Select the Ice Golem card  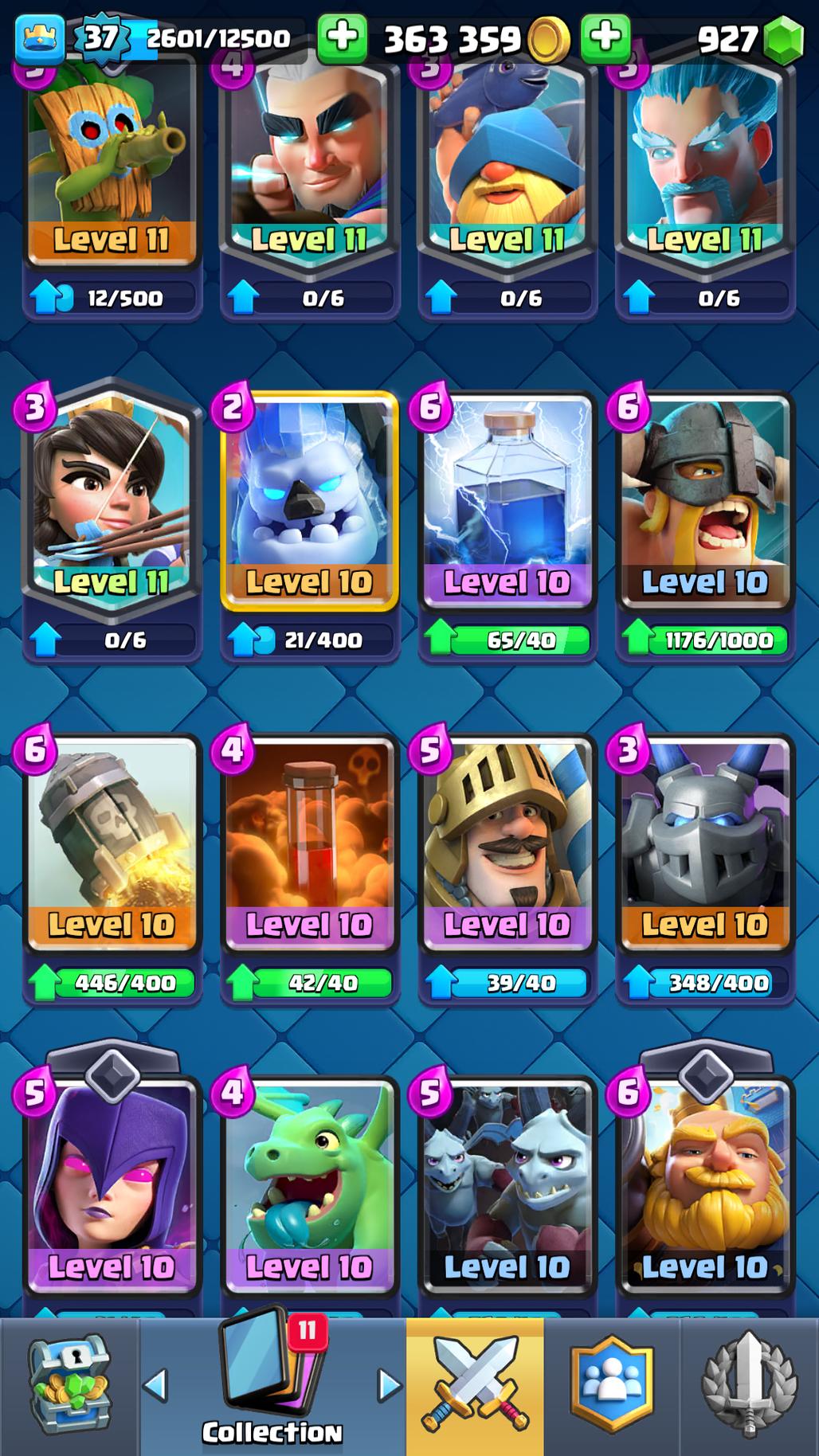309,502
